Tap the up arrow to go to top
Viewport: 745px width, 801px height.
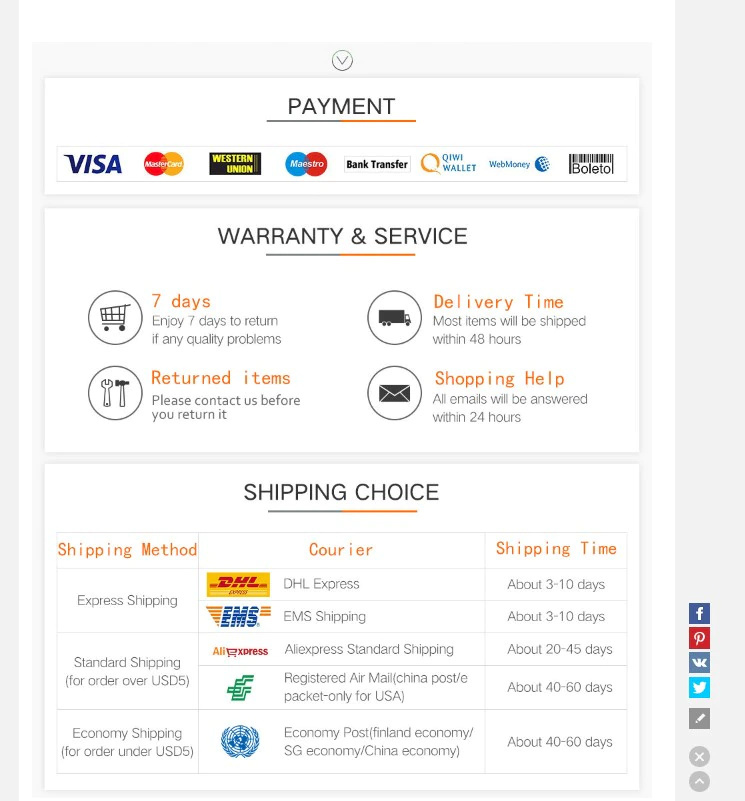pos(699,782)
